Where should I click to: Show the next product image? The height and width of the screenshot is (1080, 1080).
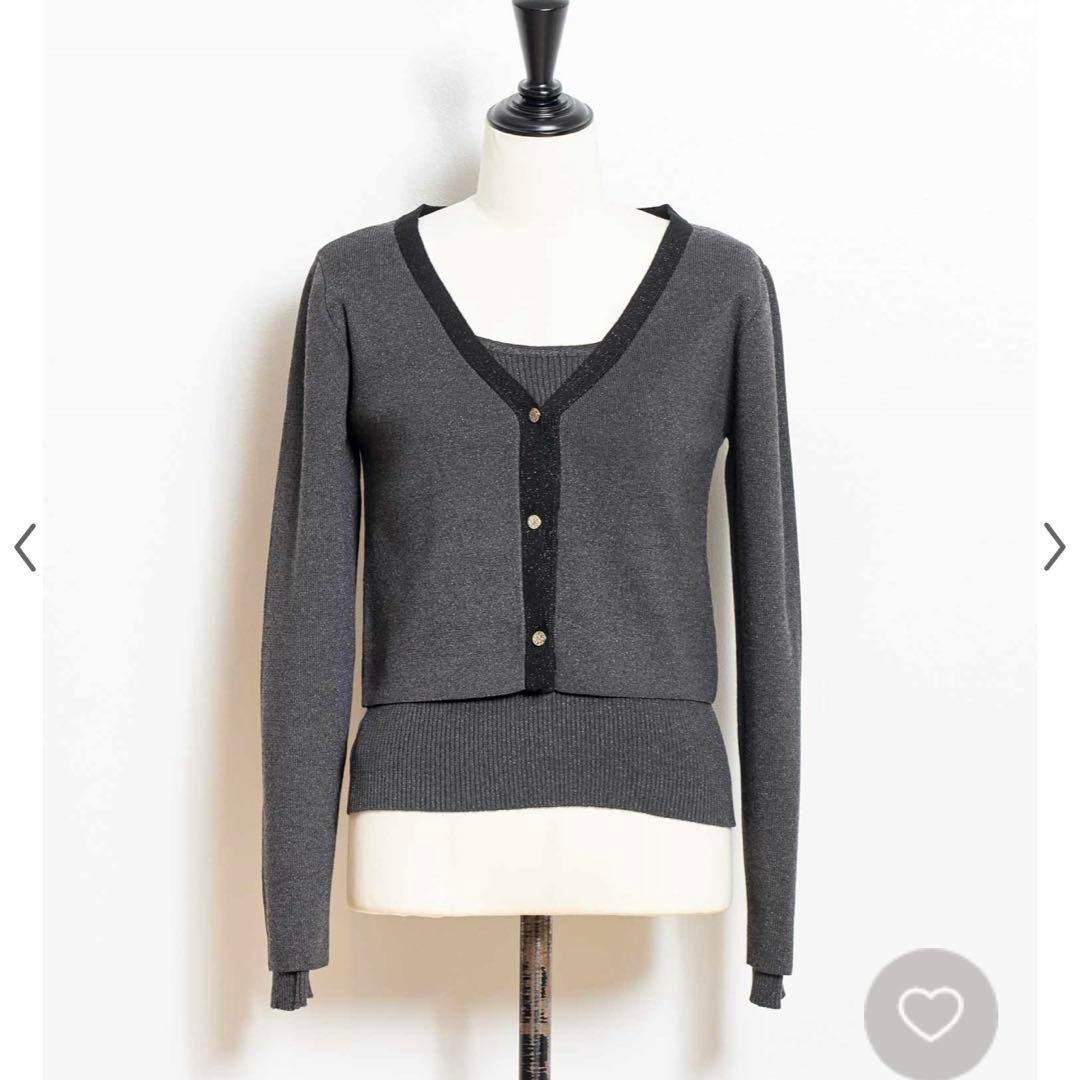[1054, 546]
